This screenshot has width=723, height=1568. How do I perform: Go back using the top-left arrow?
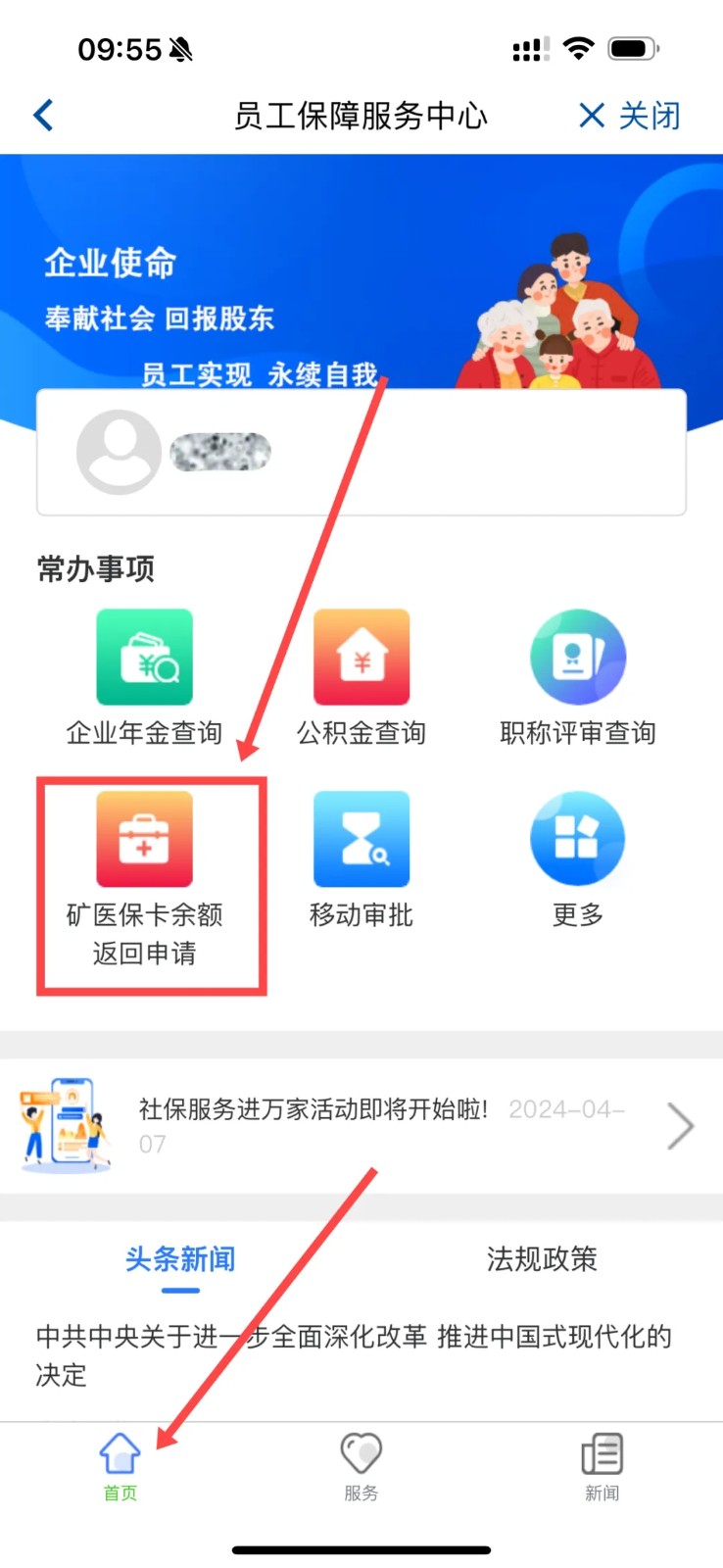[43, 116]
